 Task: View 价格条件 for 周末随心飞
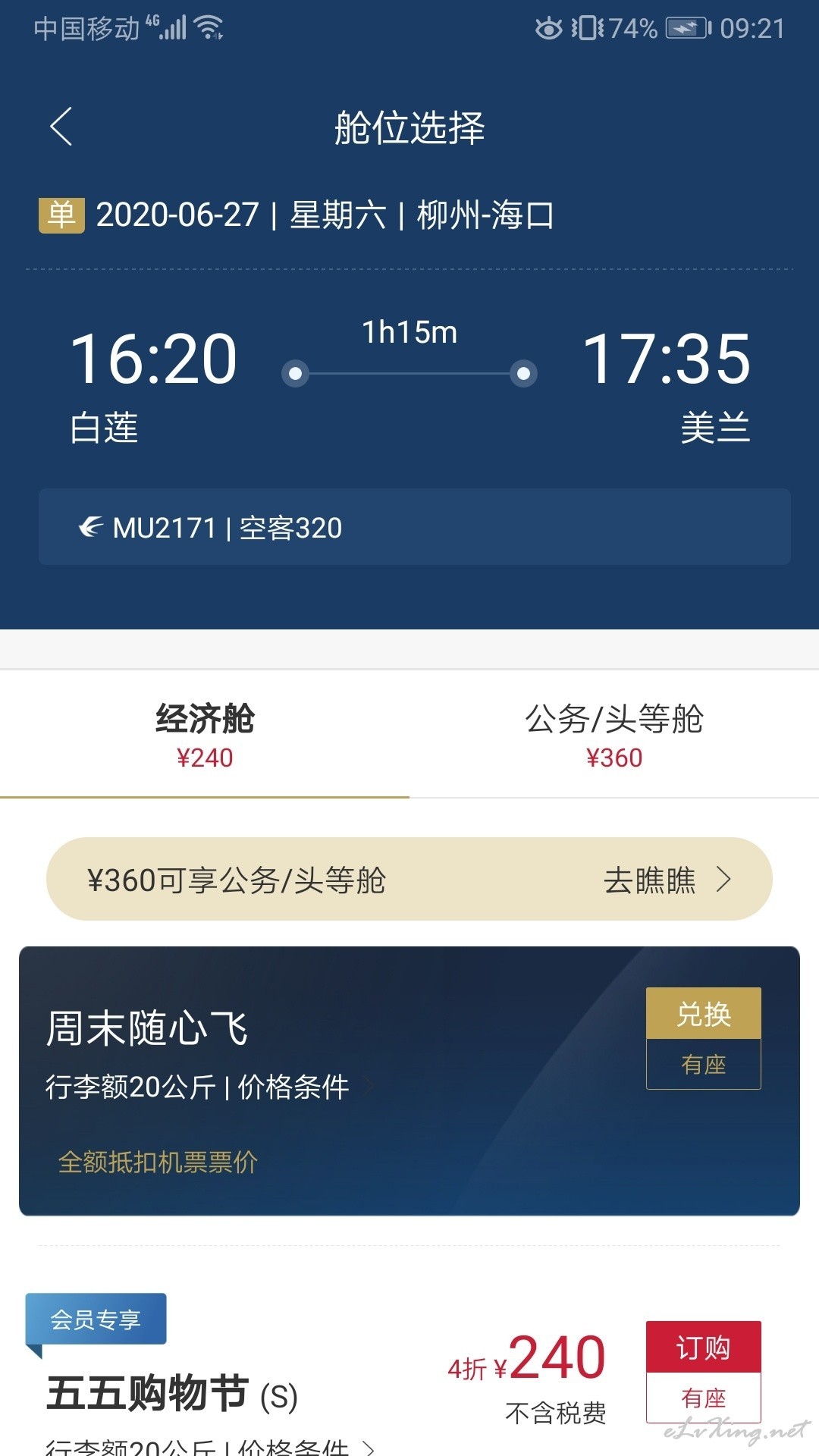(294, 1087)
